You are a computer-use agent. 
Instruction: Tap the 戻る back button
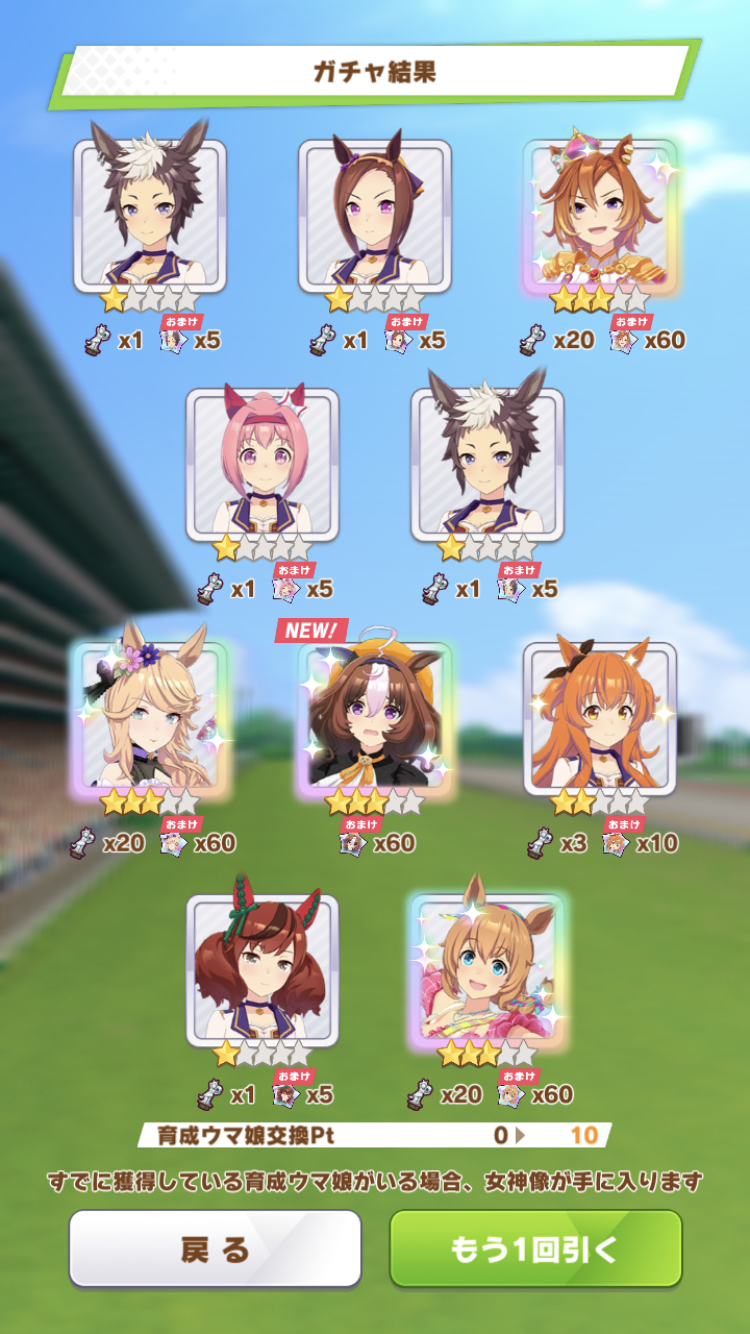pos(214,1248)
